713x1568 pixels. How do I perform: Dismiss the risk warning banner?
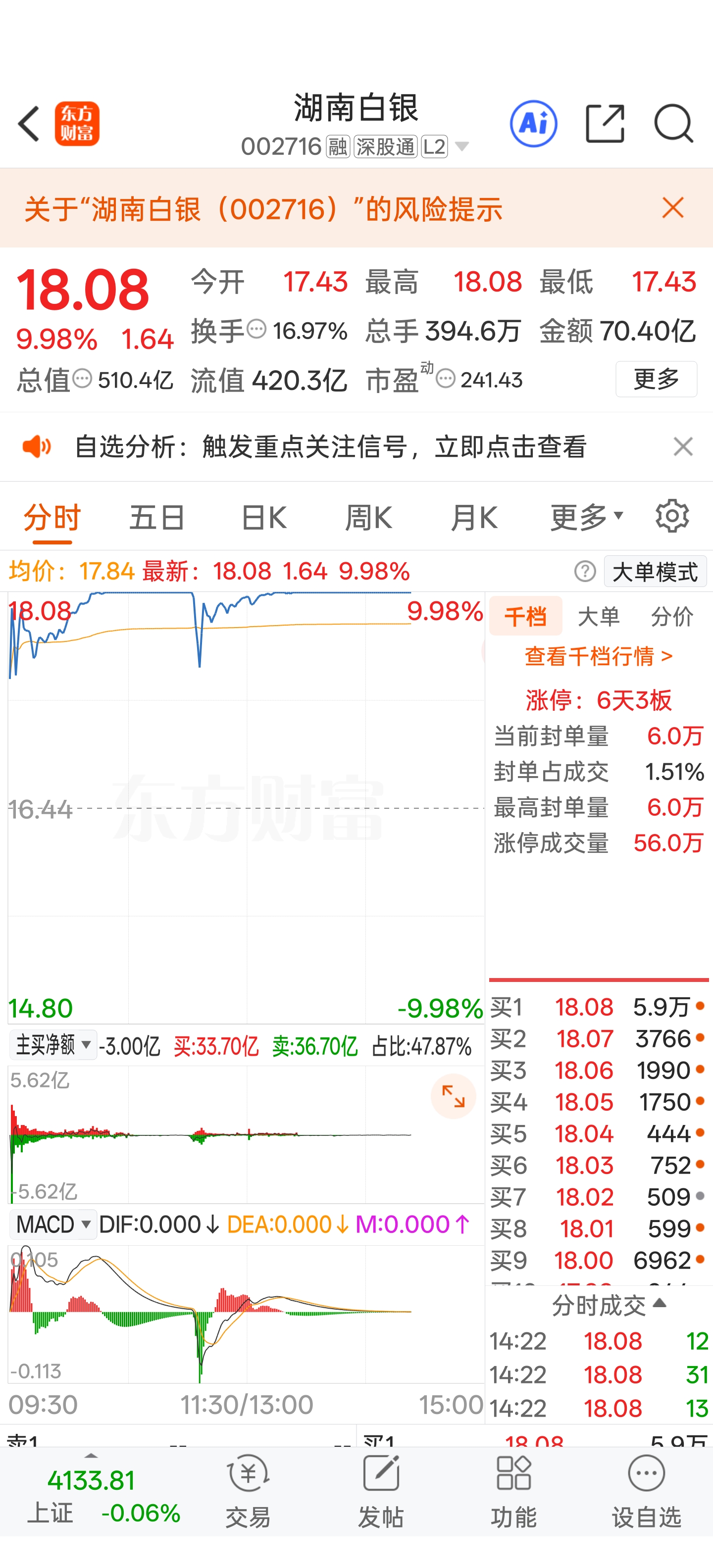click(673, 208)
